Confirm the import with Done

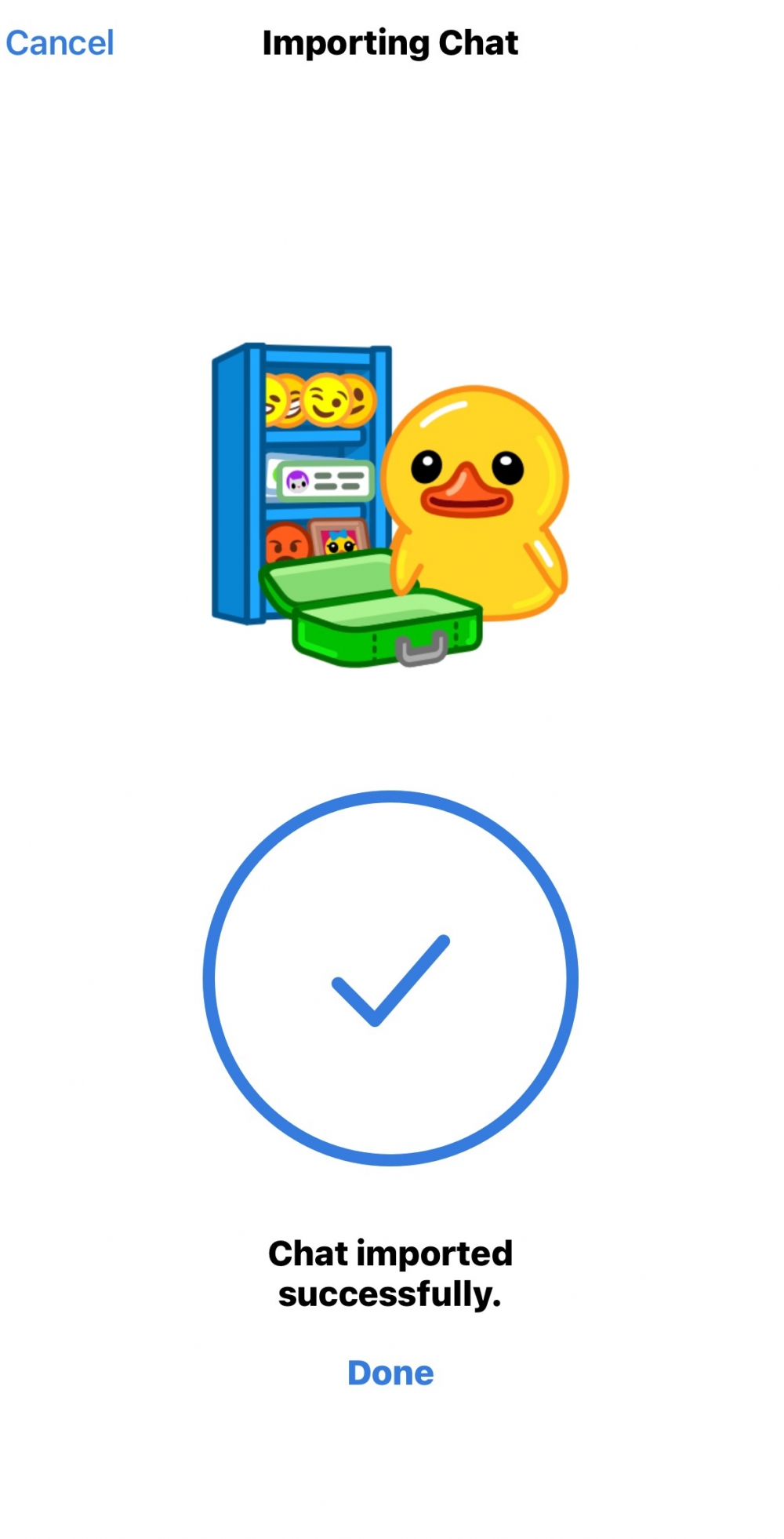[x=390, y=1373]
